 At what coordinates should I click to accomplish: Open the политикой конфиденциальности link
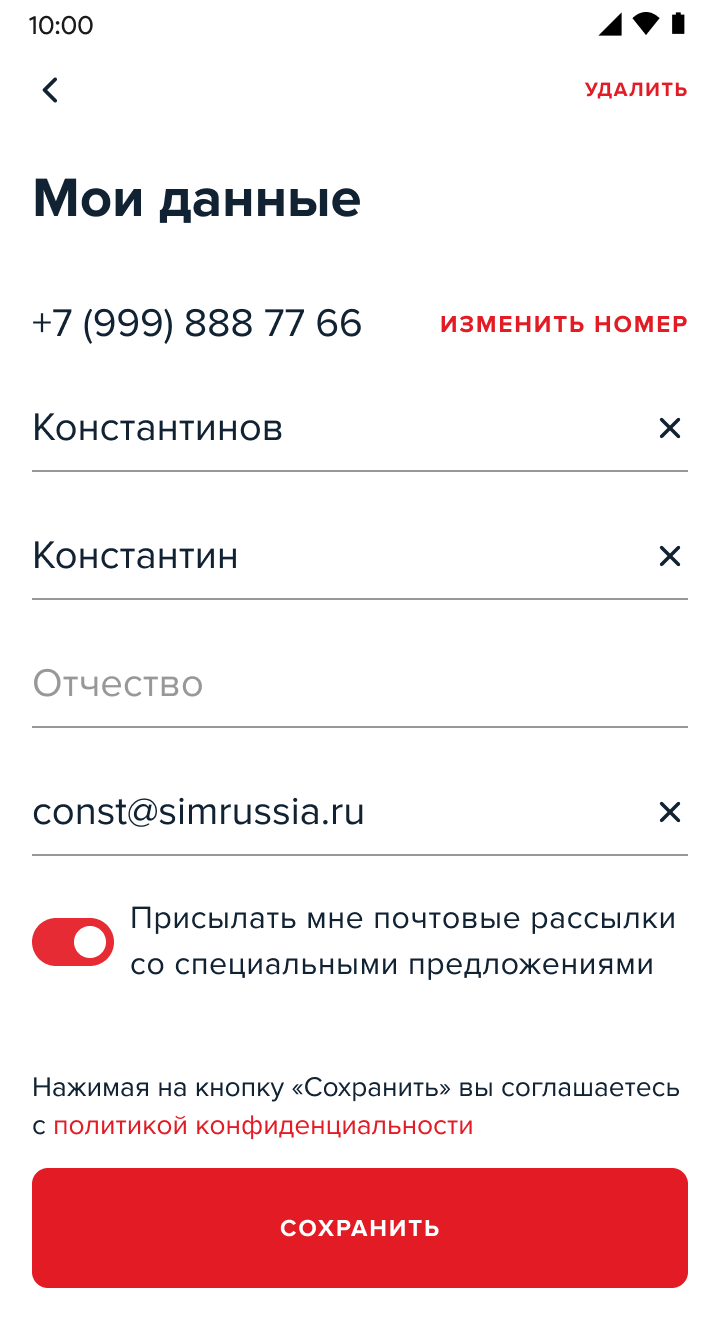point(263,1126)
